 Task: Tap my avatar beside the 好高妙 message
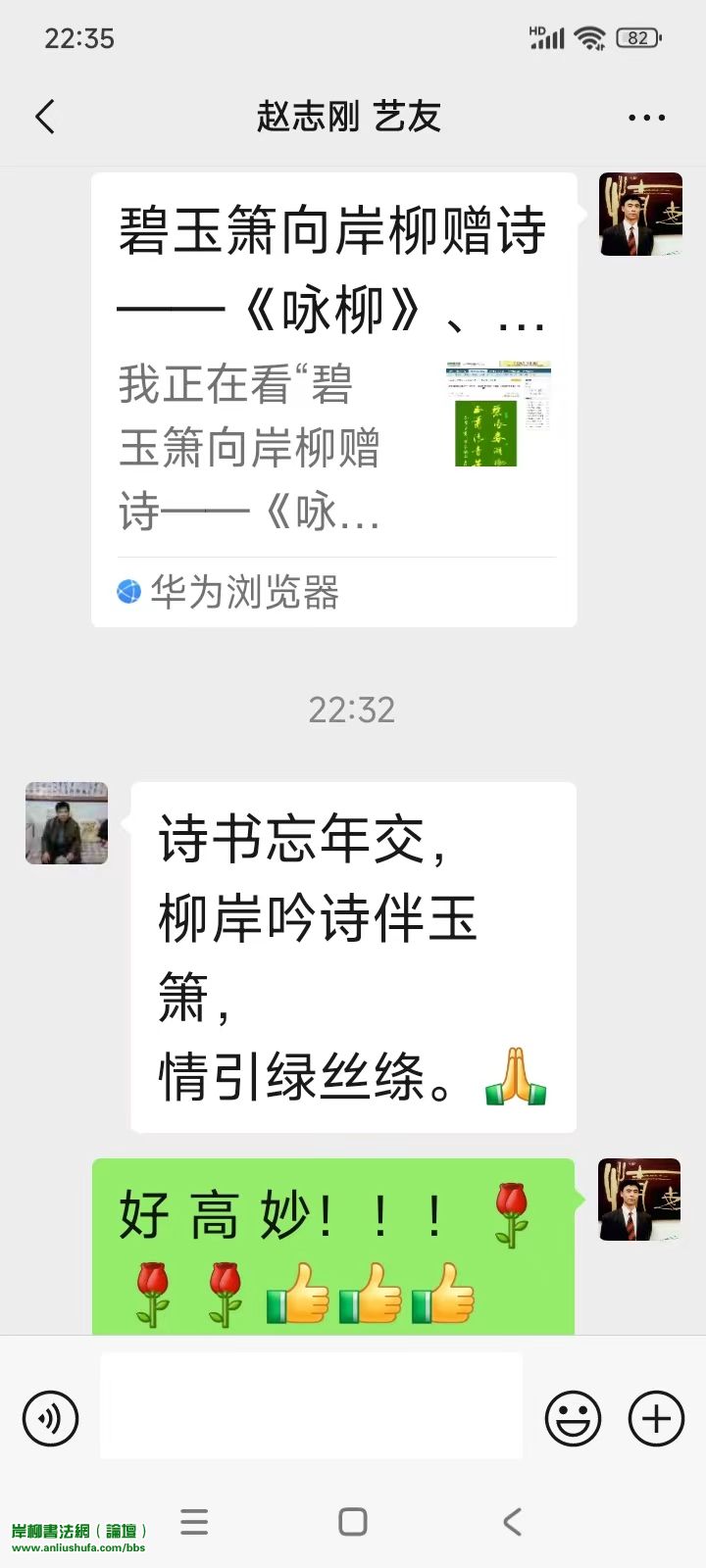pos(639,1200)
